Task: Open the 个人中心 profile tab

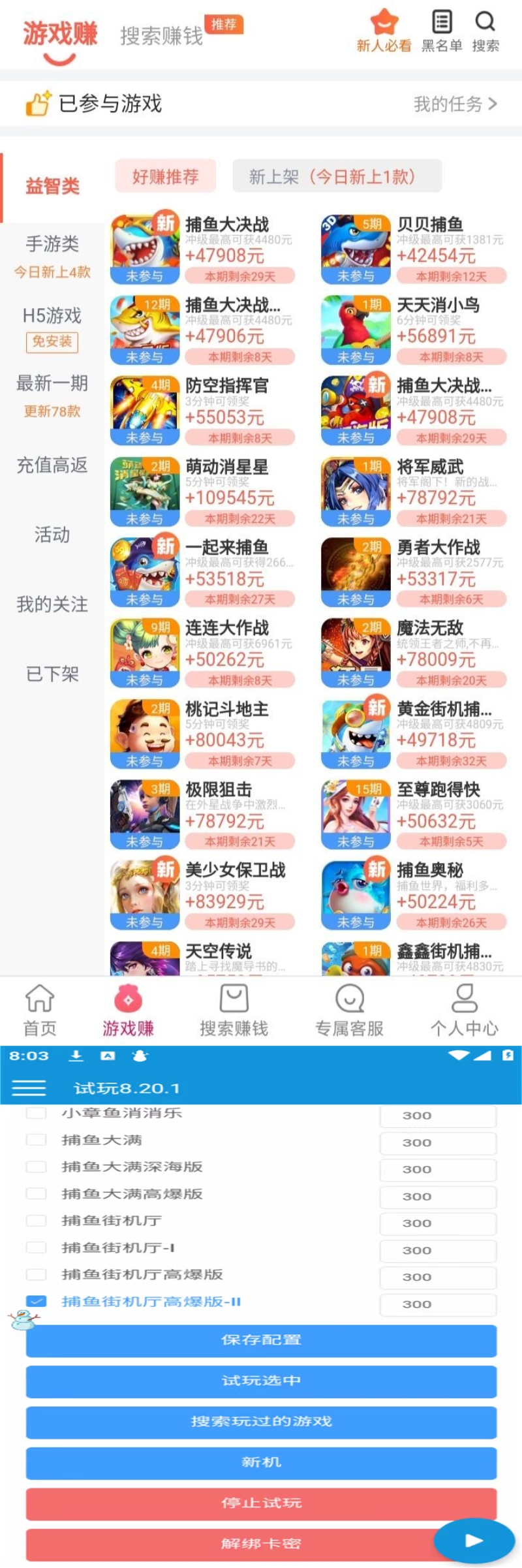Action: click(464, 1010)
